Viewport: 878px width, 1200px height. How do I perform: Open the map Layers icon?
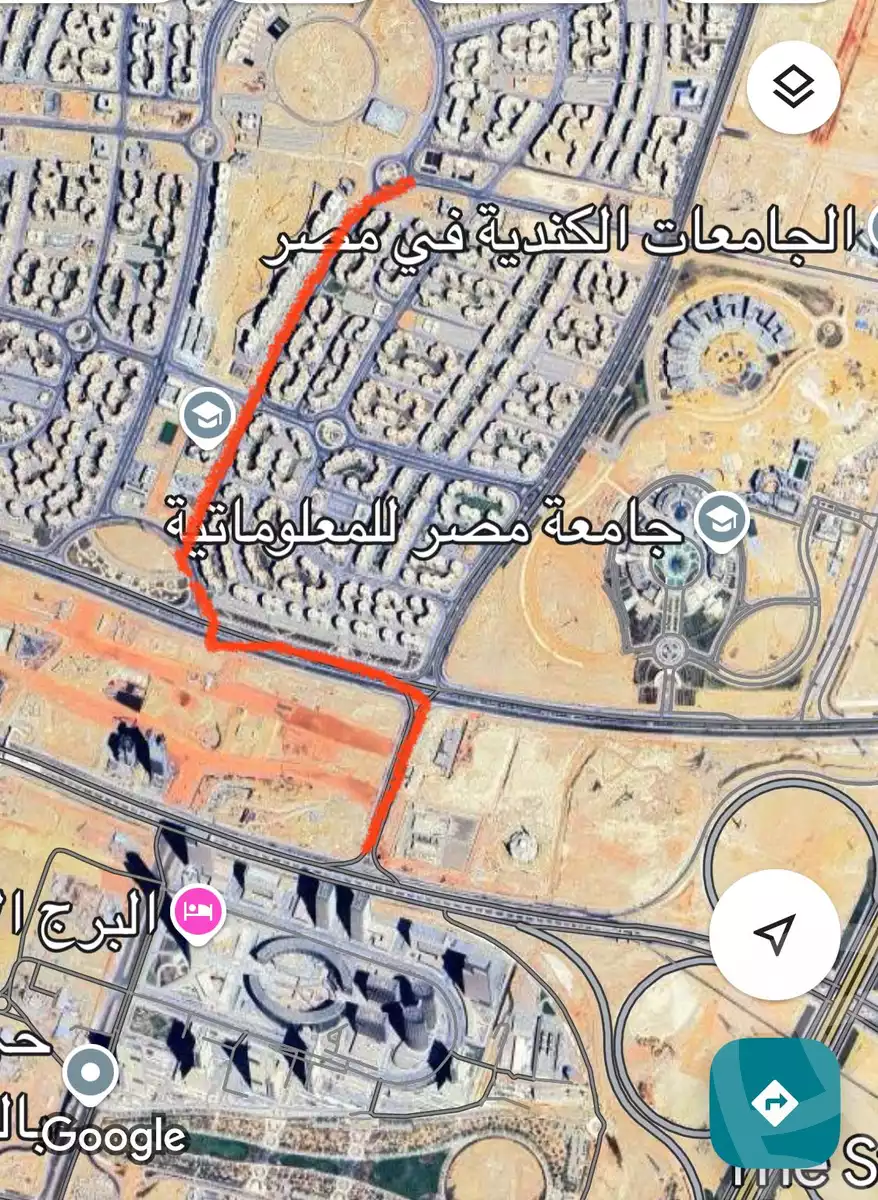[x=791, y=86]
